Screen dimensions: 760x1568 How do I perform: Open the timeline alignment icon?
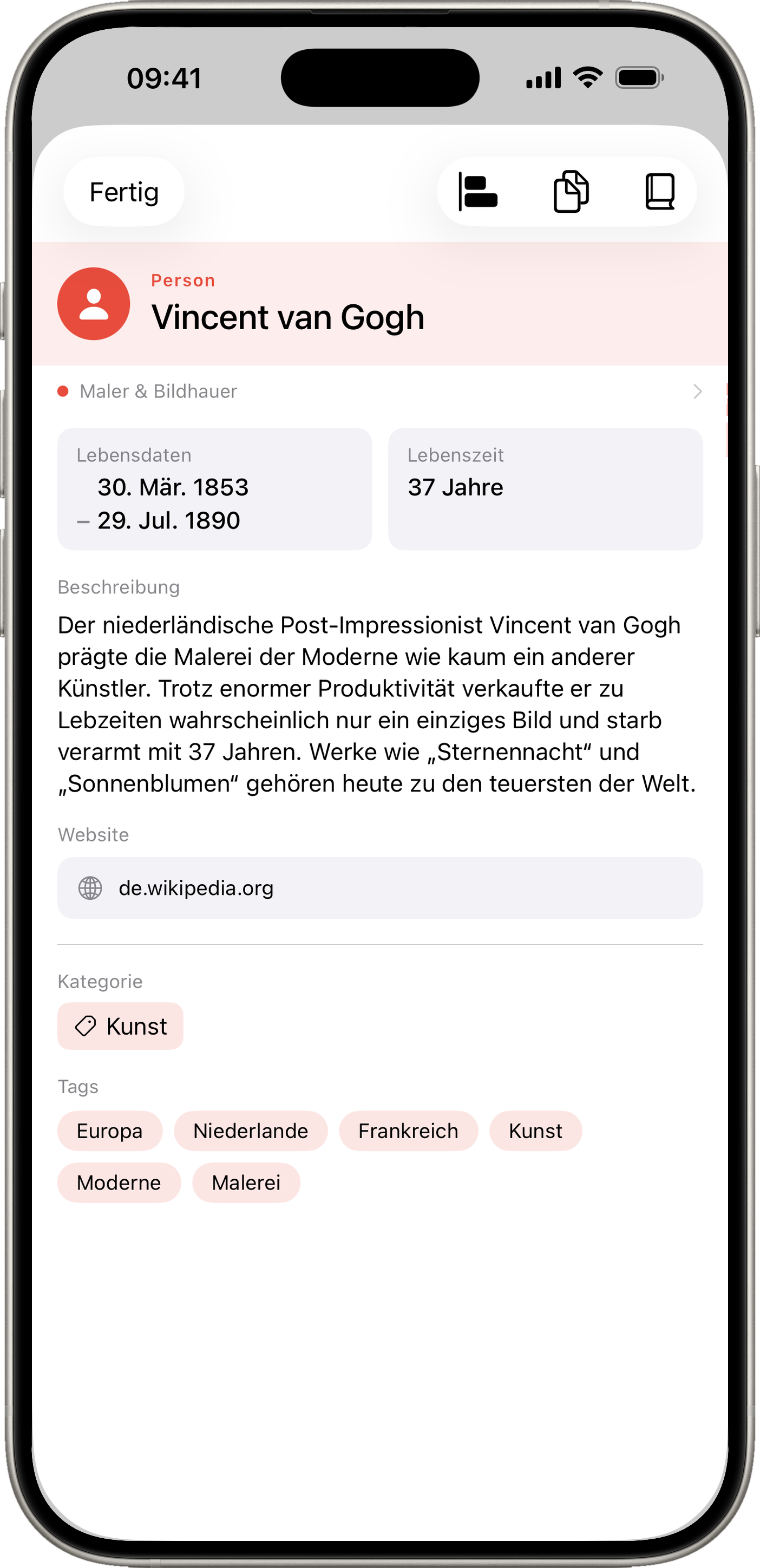[479, 192]
